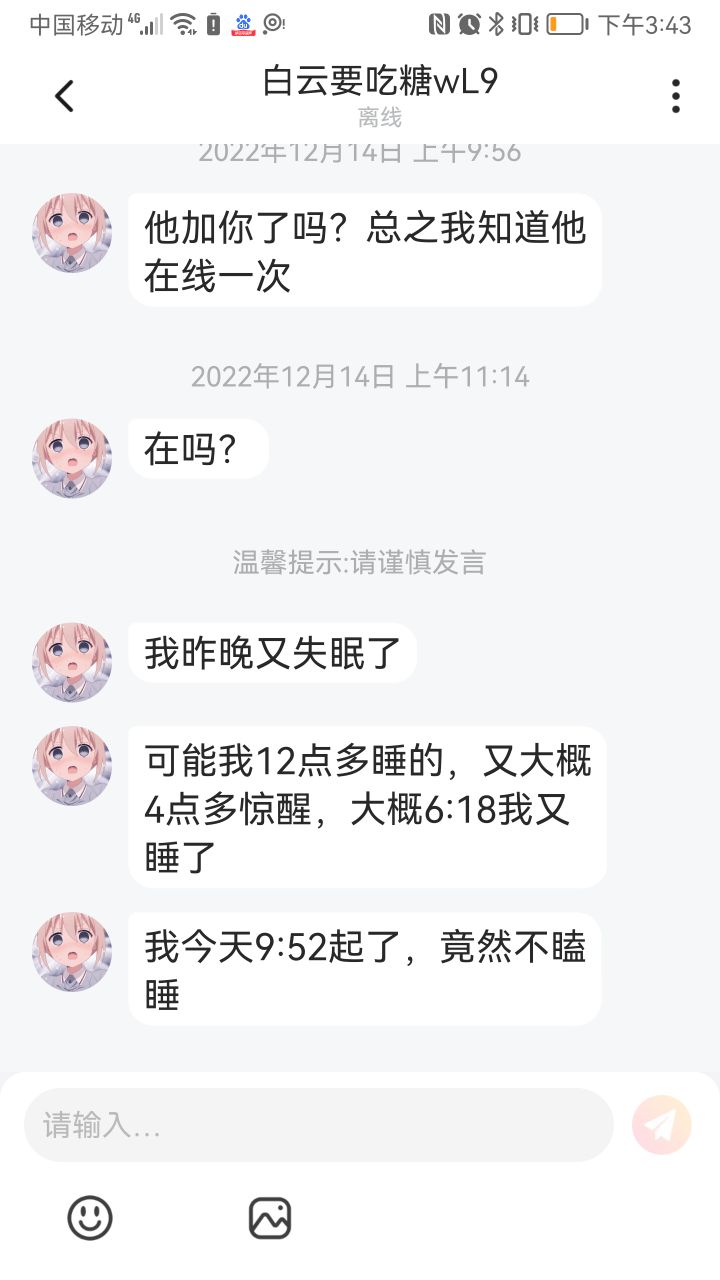Open sender's avatar beside the 在吗? message
This screenshot has height=1280, width=720.
coord(72,458)
